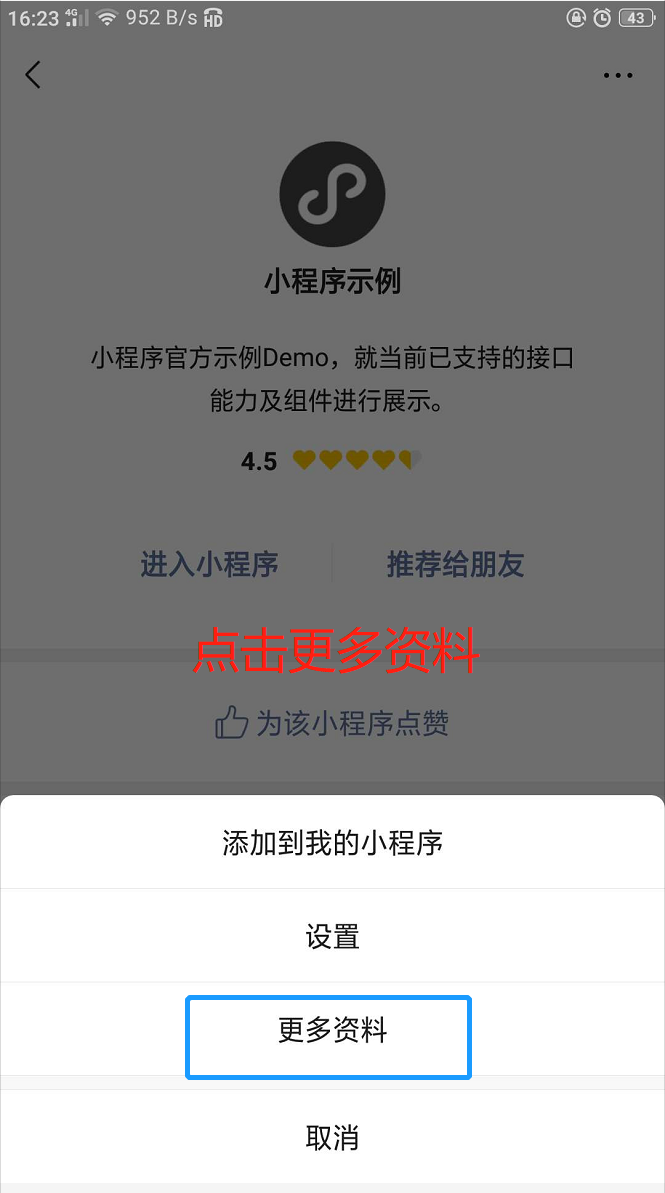This screenshot has width=665, height=1193.
Task: Select 添加到我的小程序 in the sheet
Action: (332, 843)
